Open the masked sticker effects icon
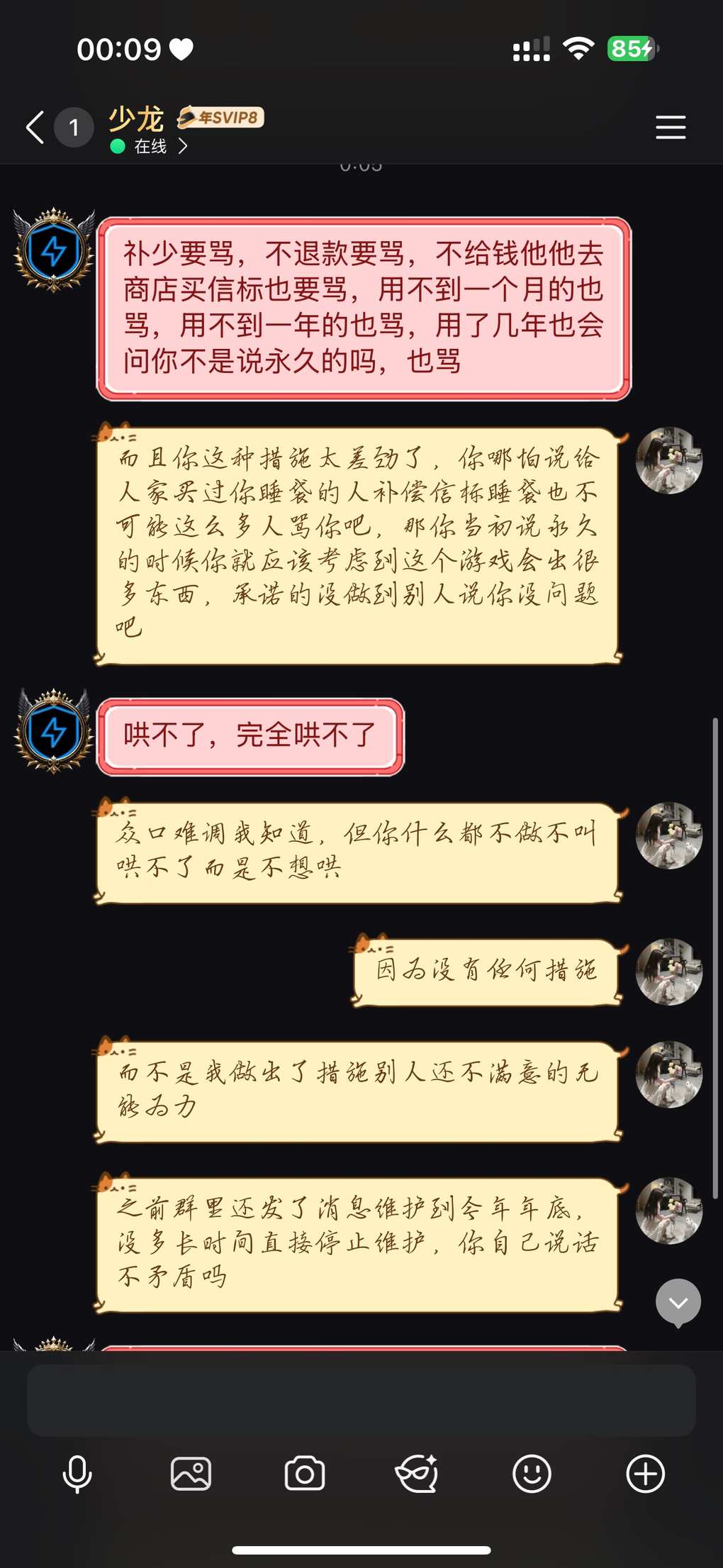Image resolution: width=723 pixels, height=1568 pixels. tap(417, 1474)
